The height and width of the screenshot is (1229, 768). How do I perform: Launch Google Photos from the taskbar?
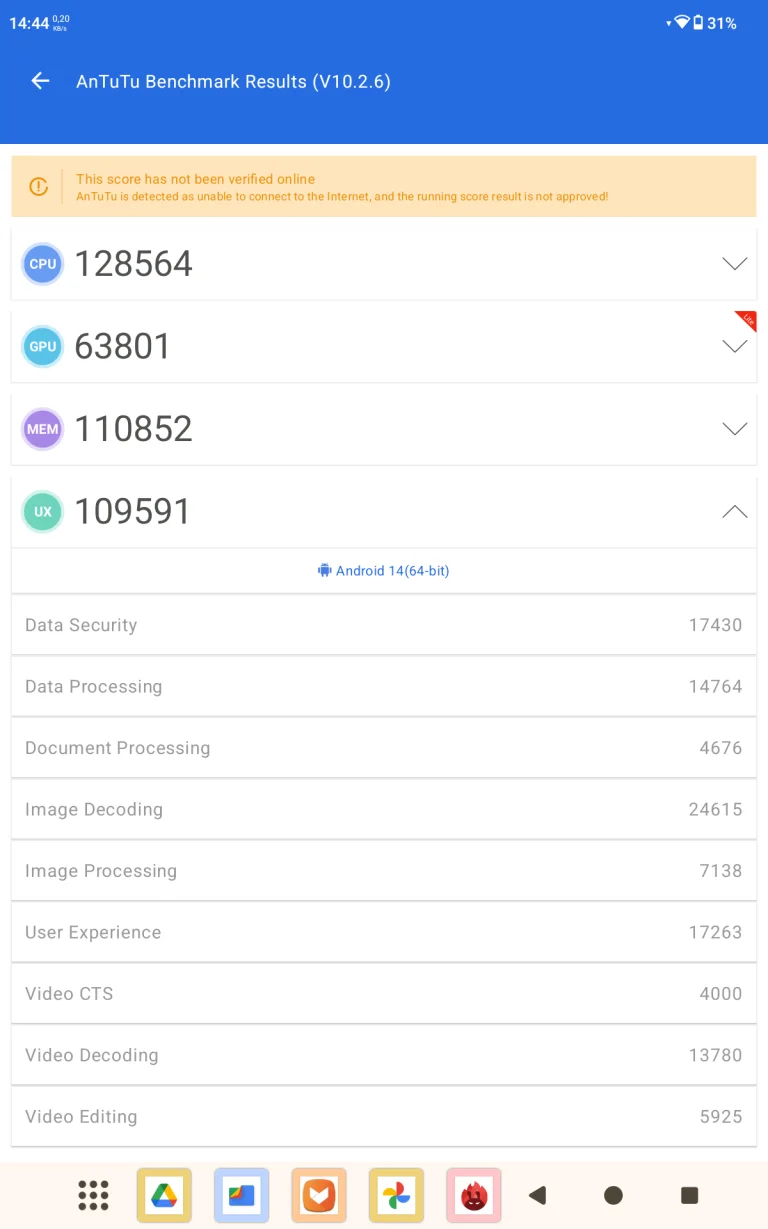396,1195
